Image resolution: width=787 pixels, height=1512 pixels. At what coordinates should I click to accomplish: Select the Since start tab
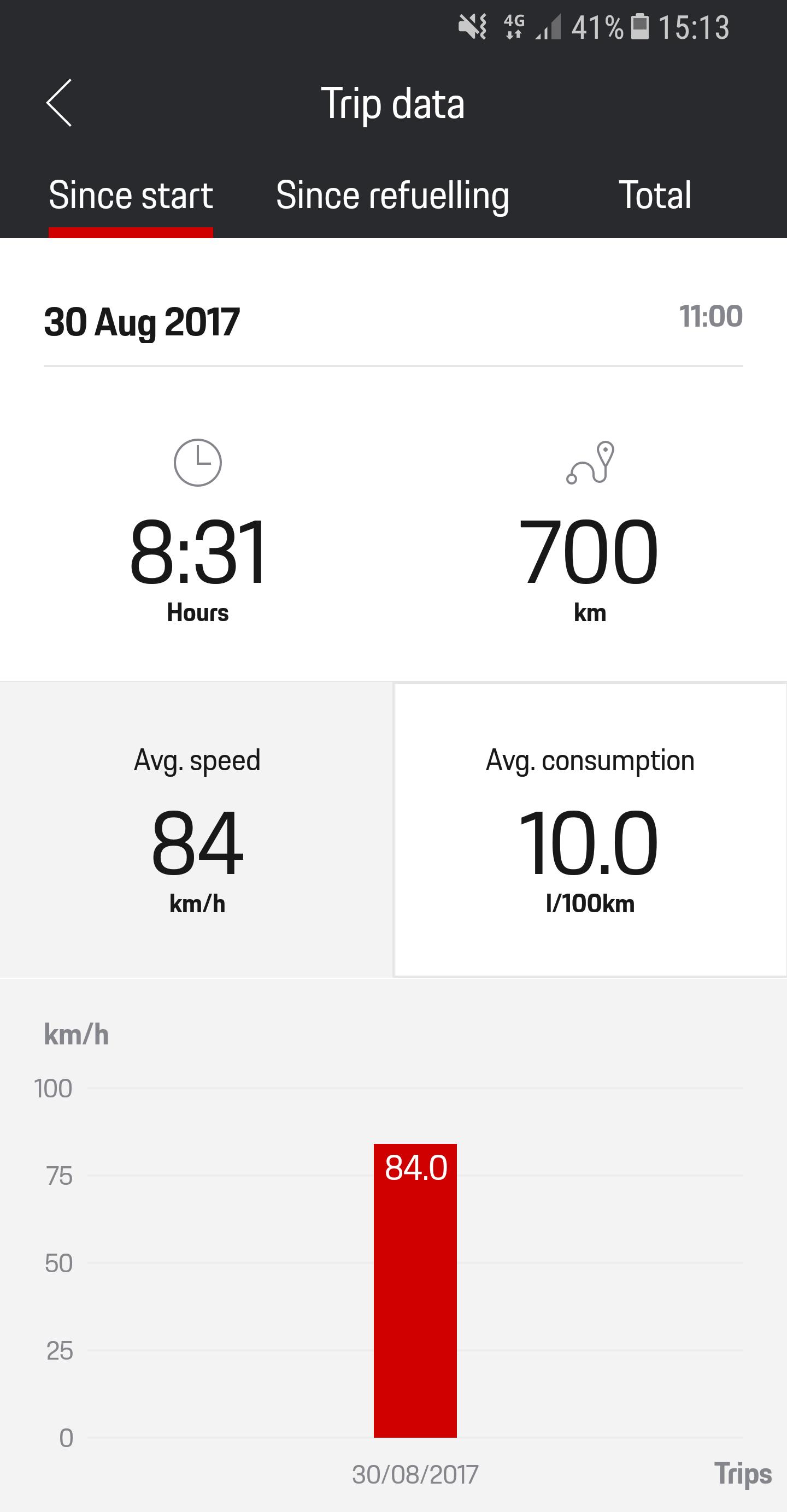pos(131,196)
